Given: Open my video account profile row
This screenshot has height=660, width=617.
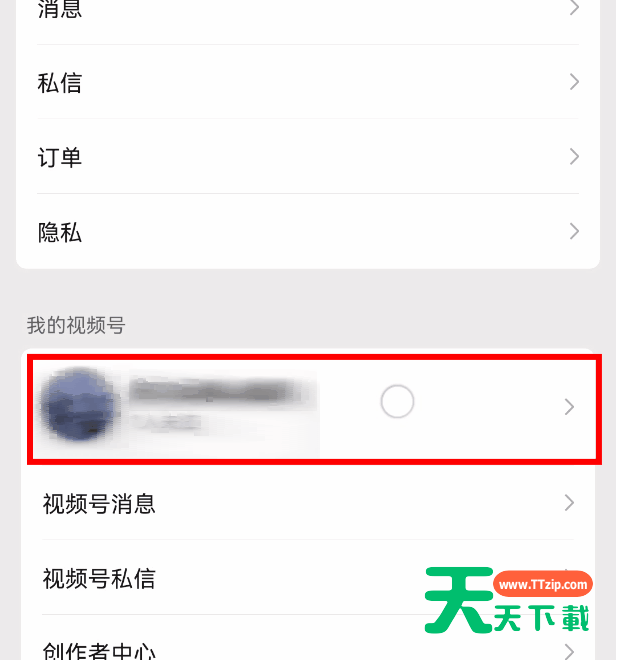Looking at the screenshot, I should click(x=312, y=407).
